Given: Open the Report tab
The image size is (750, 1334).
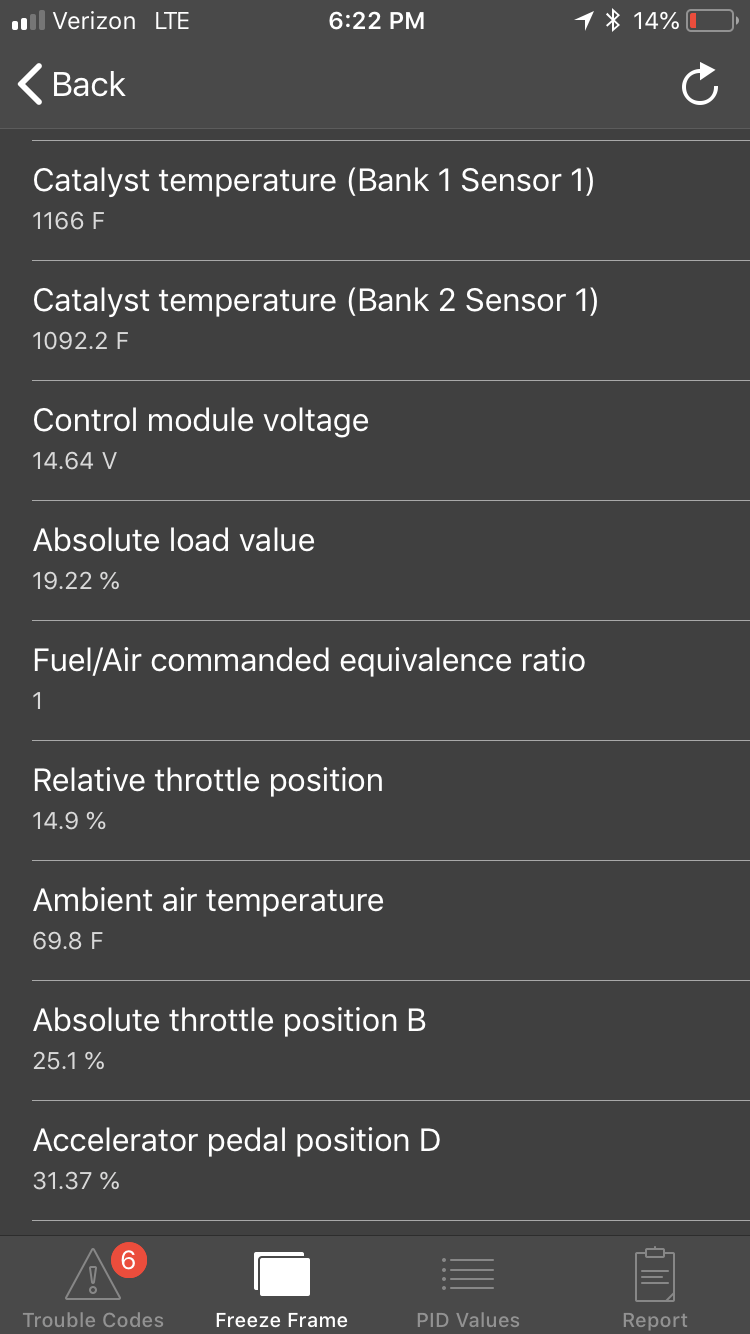Looking at the screenshot, I should (655, 1287).
